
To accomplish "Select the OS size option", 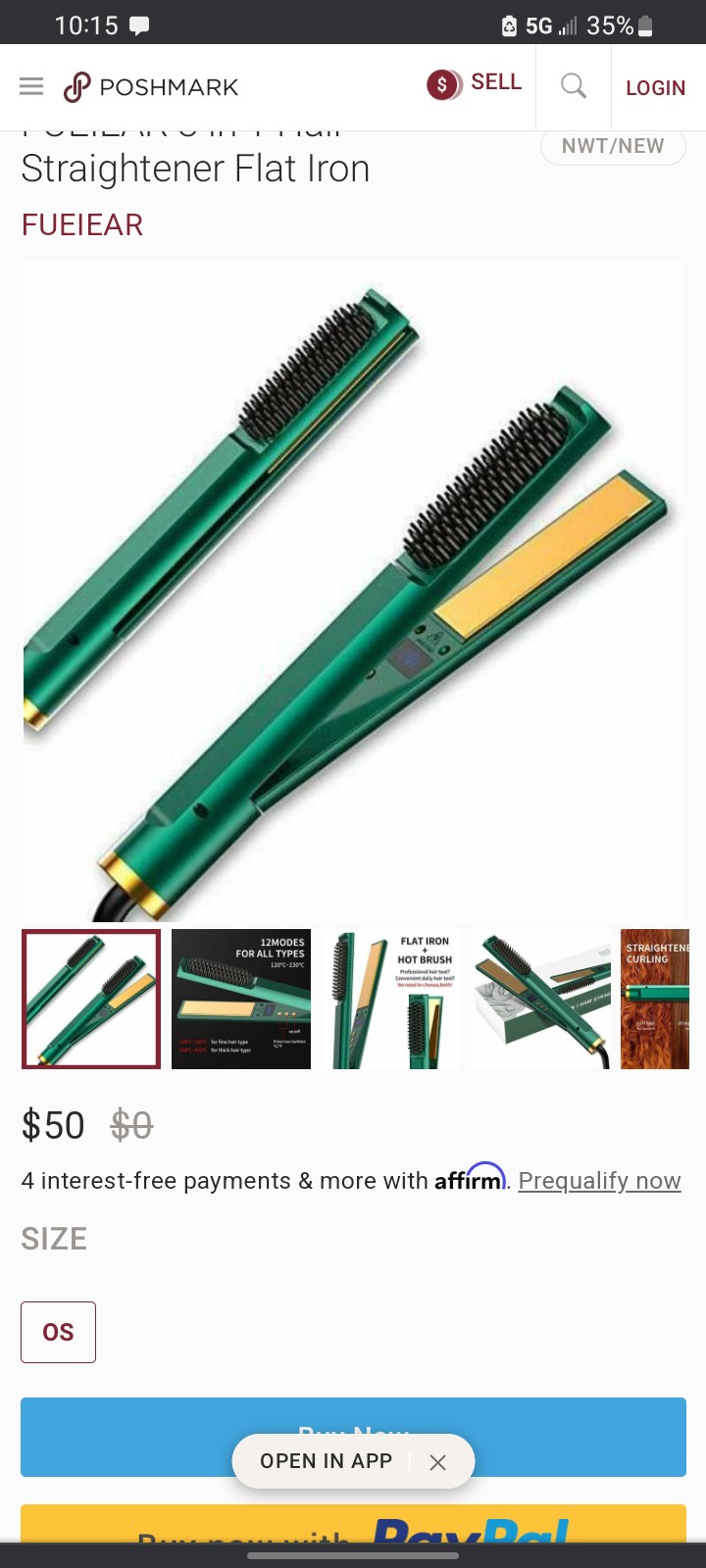I will (58, 1332).
